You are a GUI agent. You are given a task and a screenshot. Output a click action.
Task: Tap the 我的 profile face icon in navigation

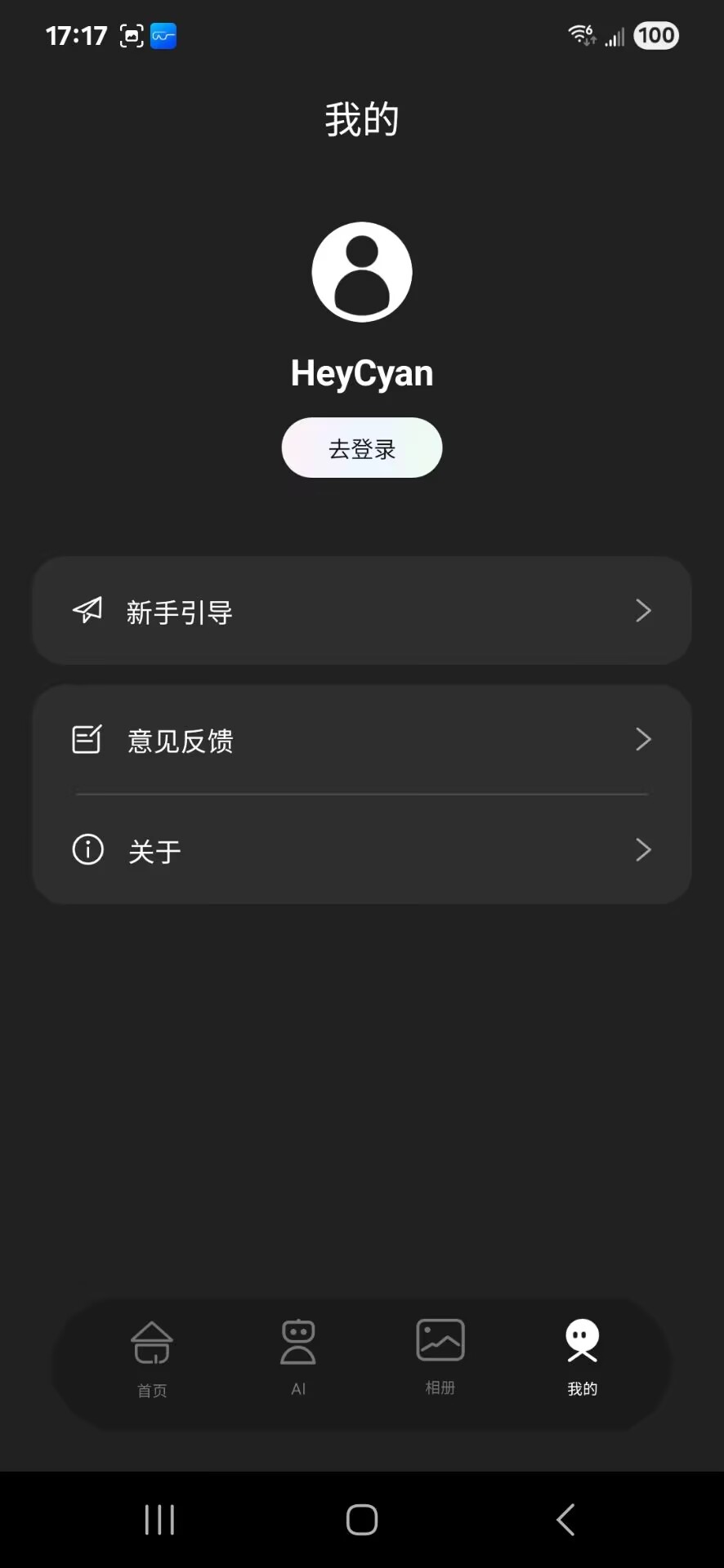pos(582,1339)
